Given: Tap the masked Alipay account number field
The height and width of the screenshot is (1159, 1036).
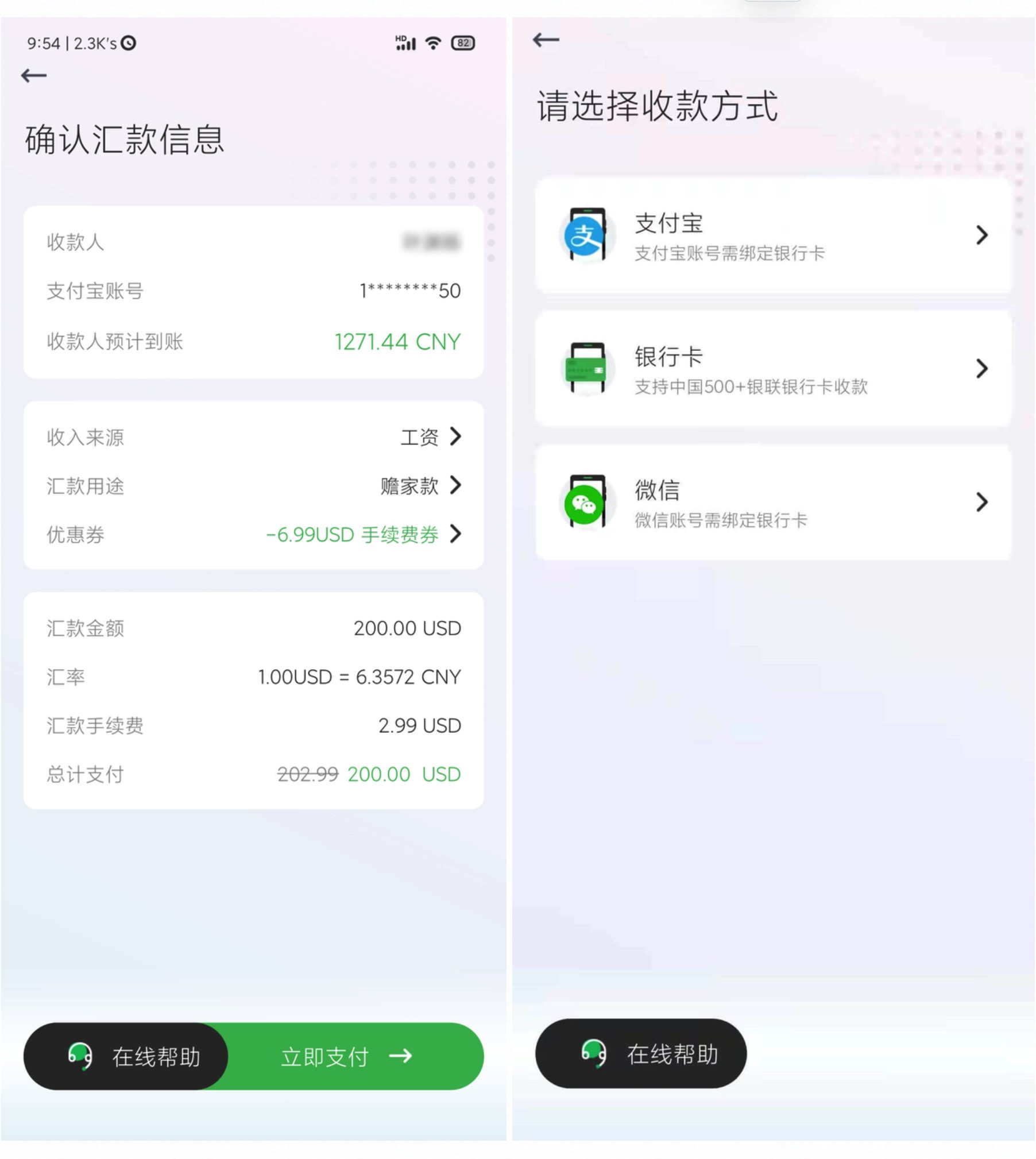Looking at the screenshot, I should click(x=409, y=291).
